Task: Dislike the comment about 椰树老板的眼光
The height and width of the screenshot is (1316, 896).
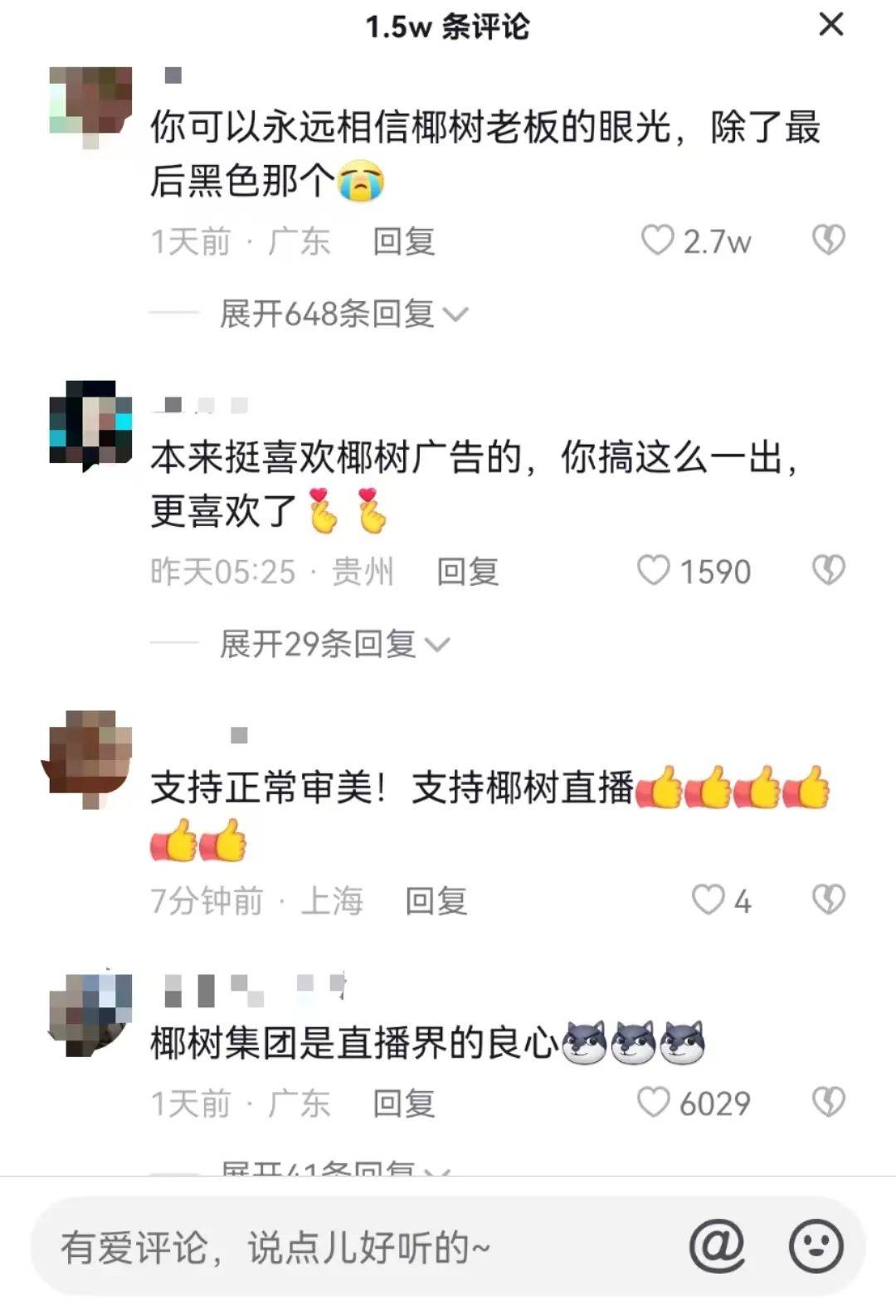Action: pos(827,241)
